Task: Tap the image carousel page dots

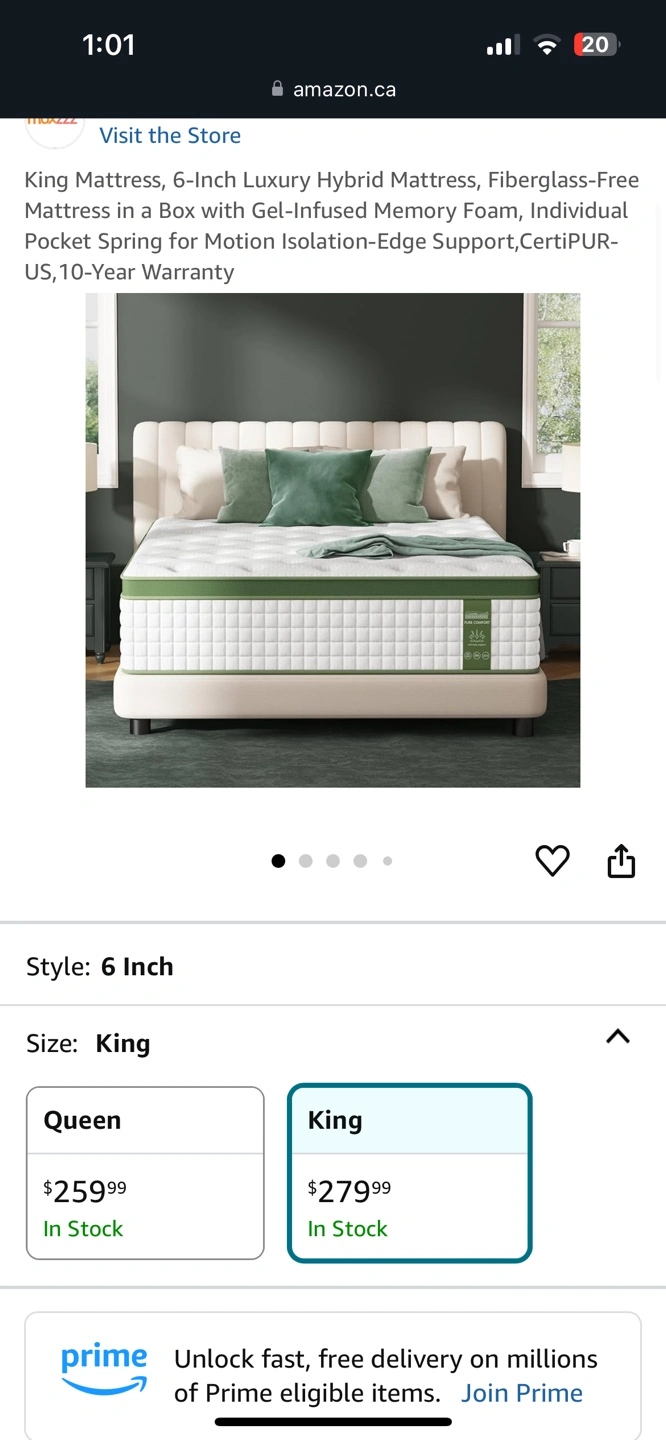Action: [332, 861]
